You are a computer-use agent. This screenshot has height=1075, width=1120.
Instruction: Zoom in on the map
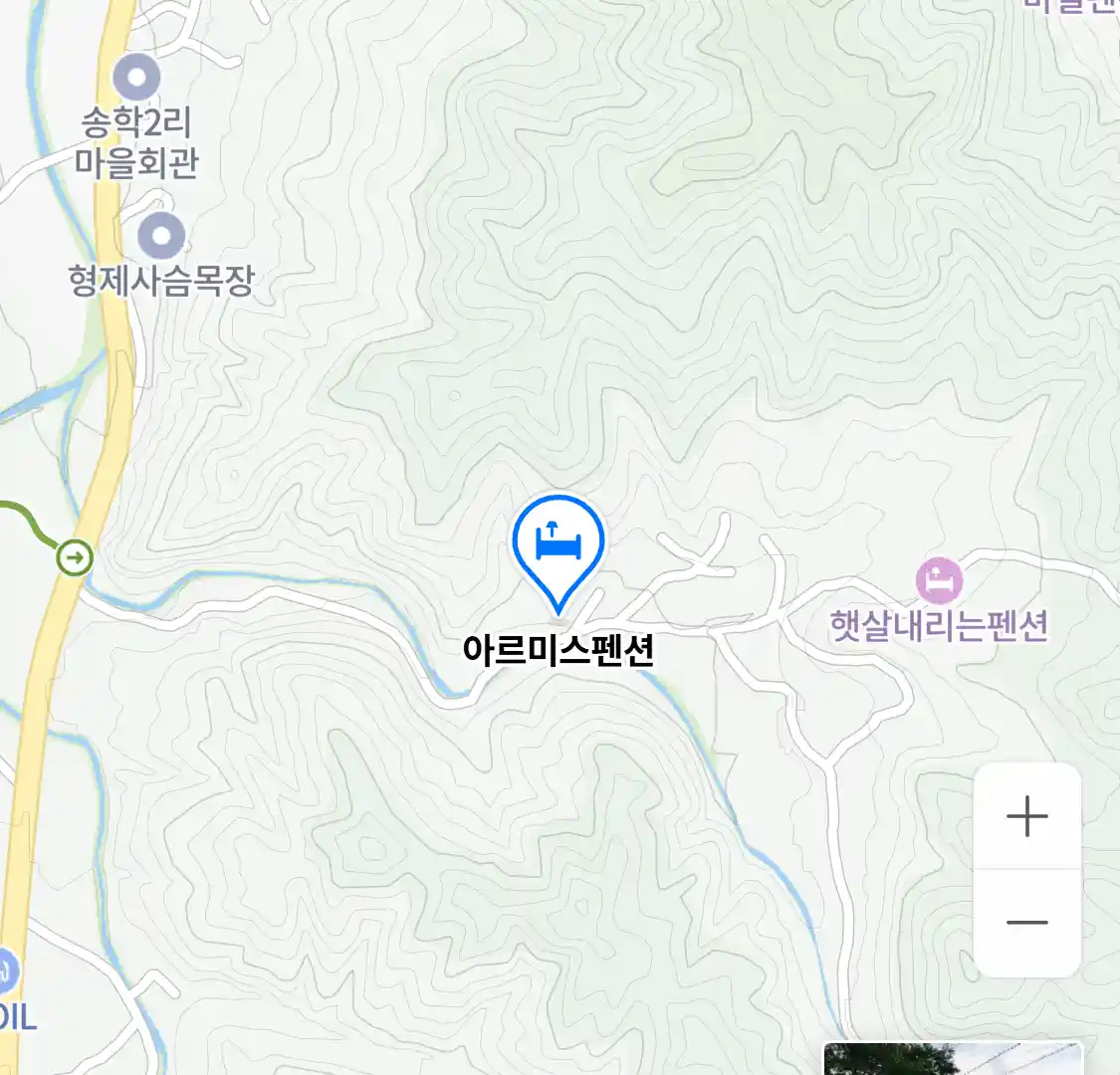1026,817
